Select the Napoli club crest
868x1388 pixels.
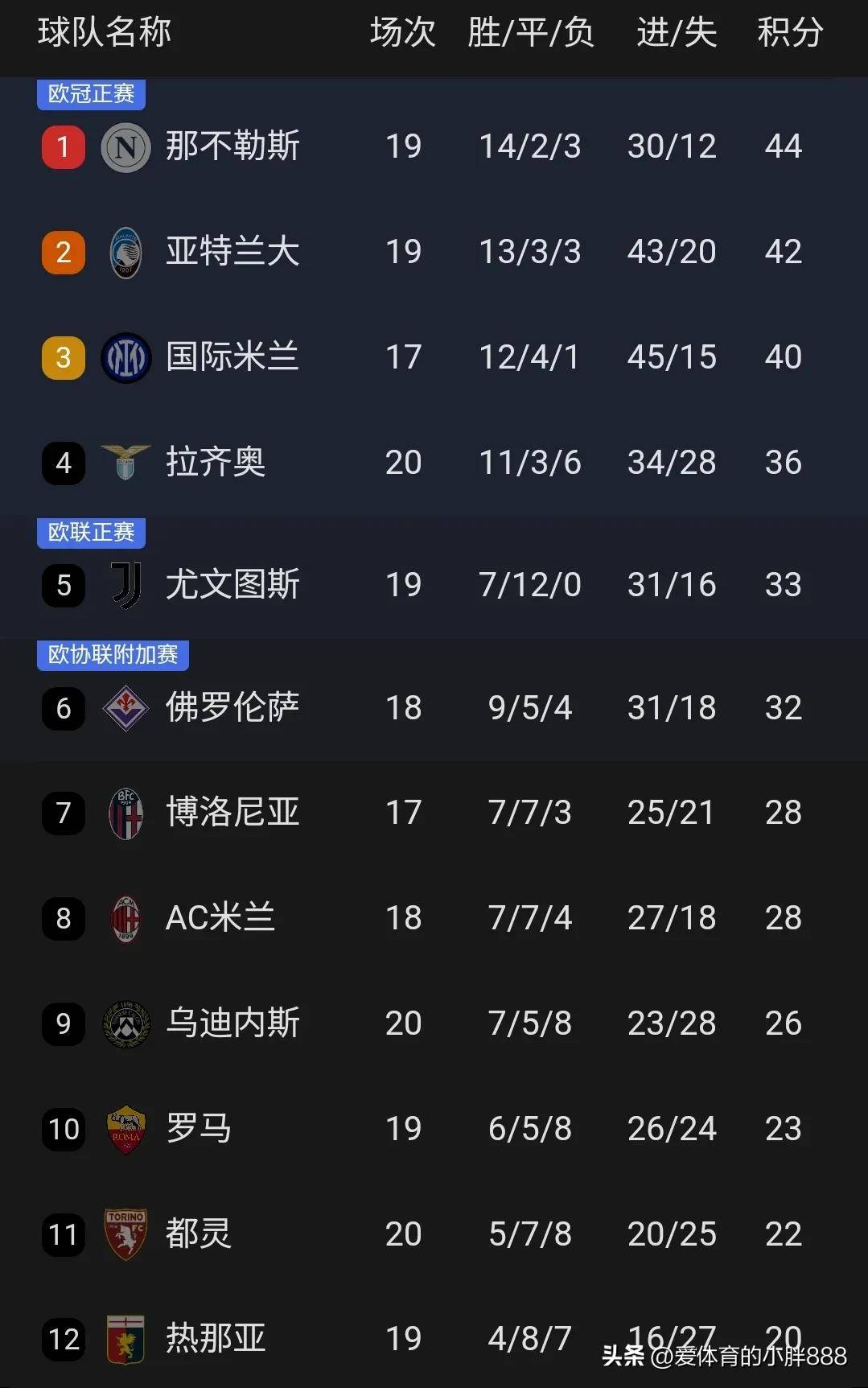click(125, 146)
